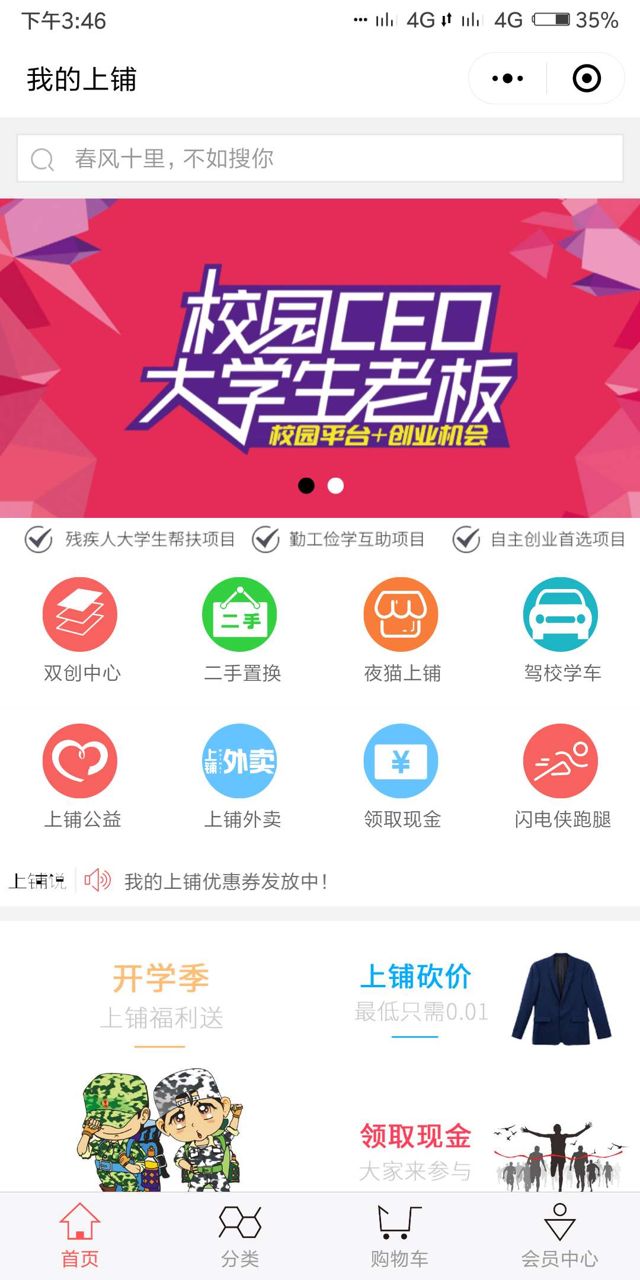This screenshot has width=640, height=1280.
Task: Switch to the 分类 tab
Action: click(240, 1236)
